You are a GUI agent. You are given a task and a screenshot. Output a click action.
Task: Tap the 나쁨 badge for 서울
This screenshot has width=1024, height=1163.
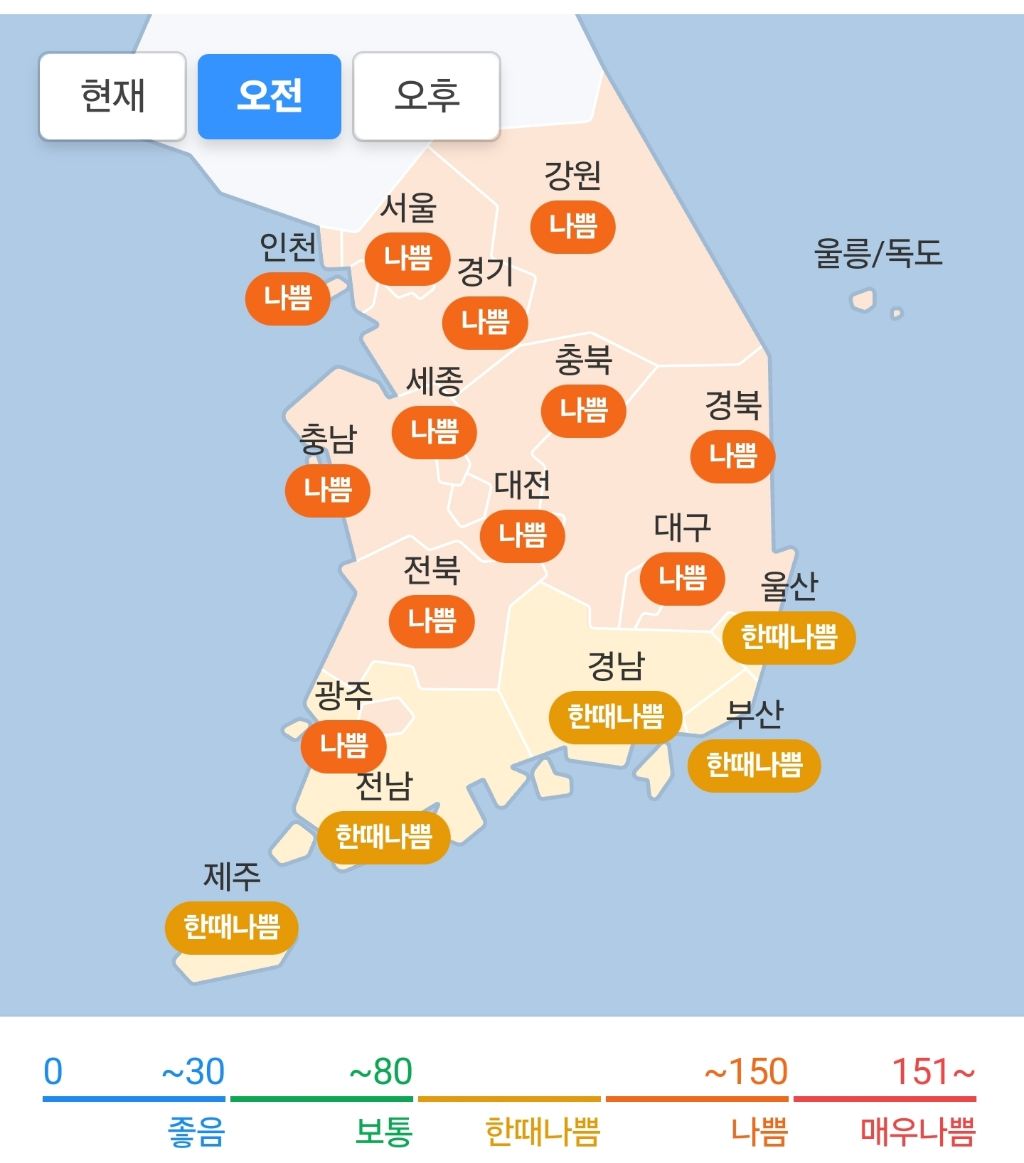click(x=407, y=259)
